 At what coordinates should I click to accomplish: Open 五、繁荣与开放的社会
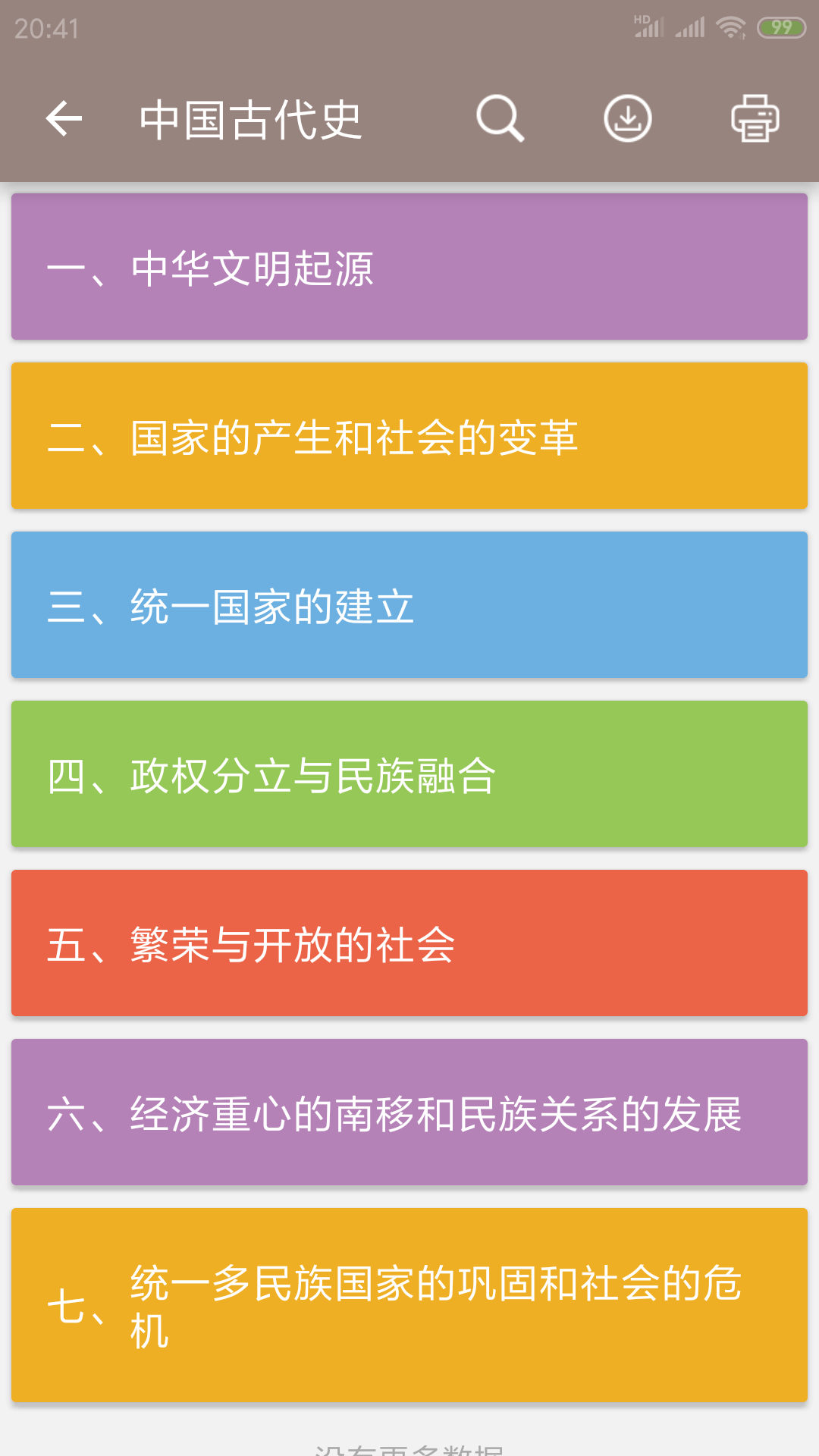pyautogui.click(x=409, y=943)
